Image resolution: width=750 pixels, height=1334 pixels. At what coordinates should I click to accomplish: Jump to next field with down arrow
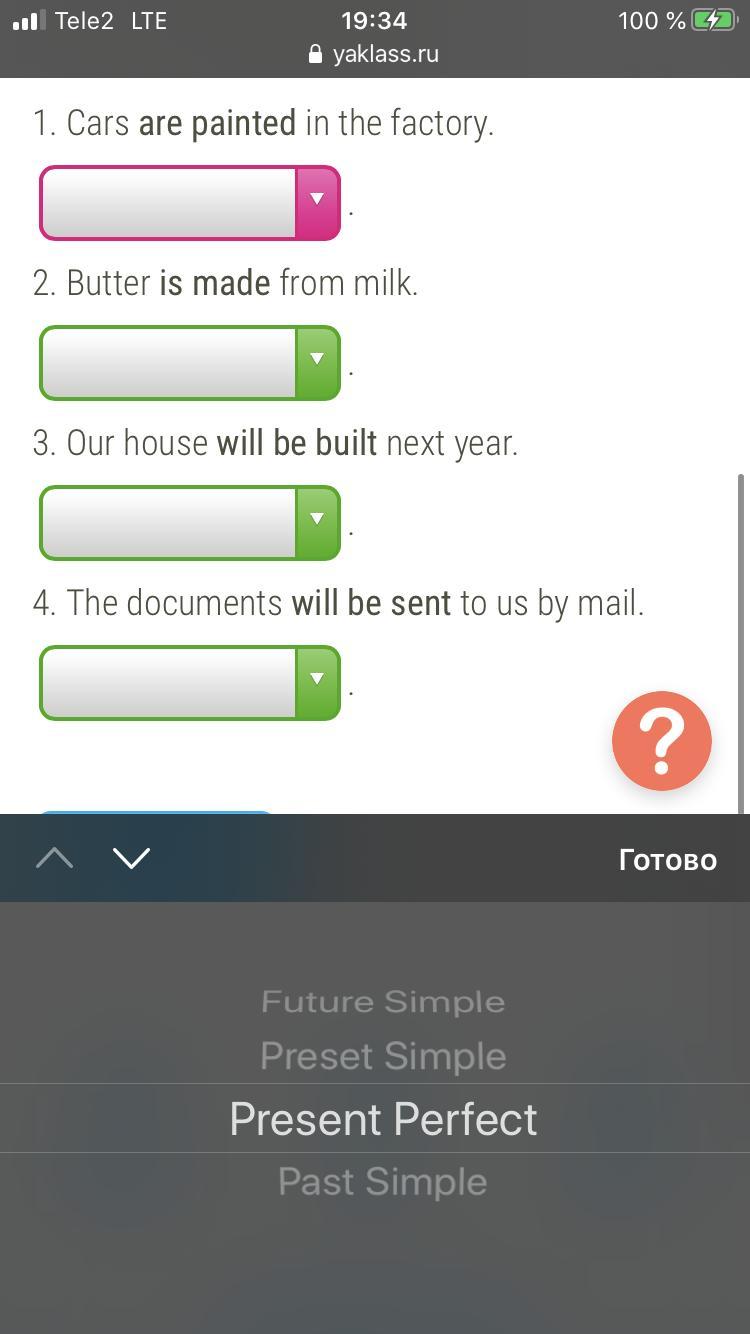tap(131, 858)
